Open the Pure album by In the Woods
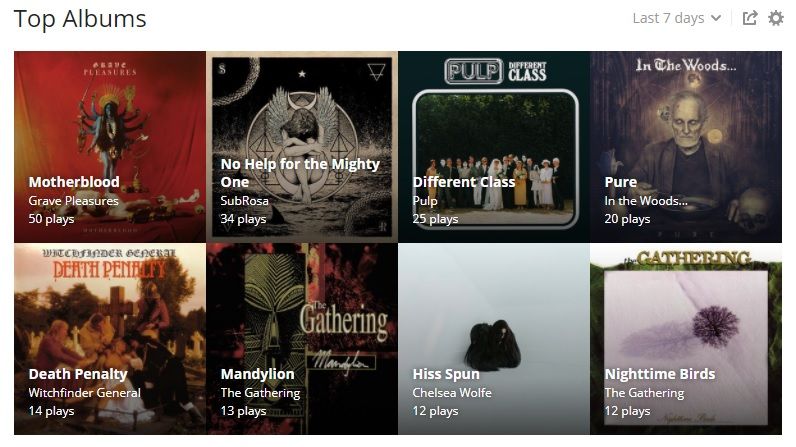Viewport: 796px width, 447px height. [x=685, y=146]
